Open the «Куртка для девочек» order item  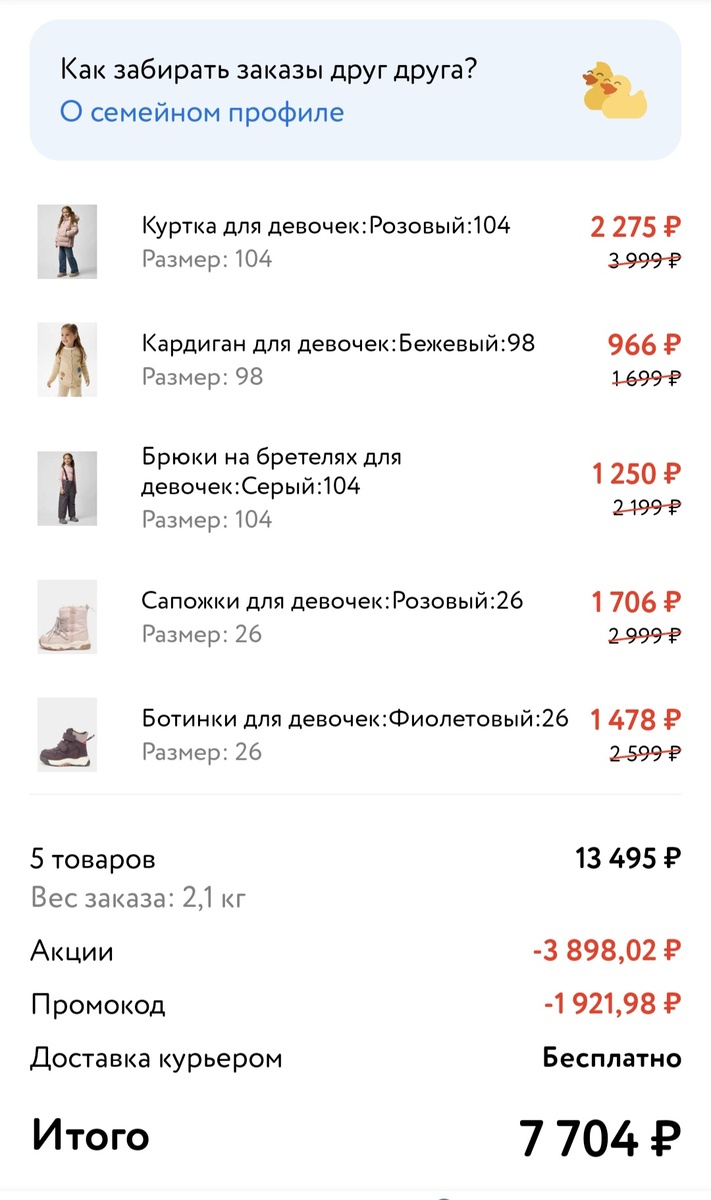point(326,226)
